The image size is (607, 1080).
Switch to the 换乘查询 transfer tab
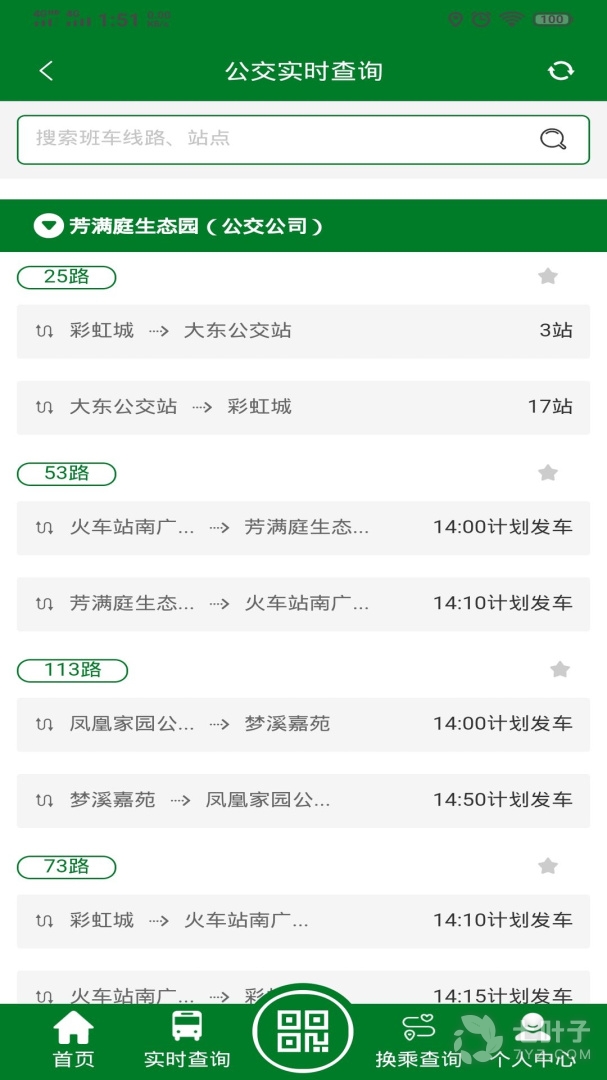[x=418, y=1040]
